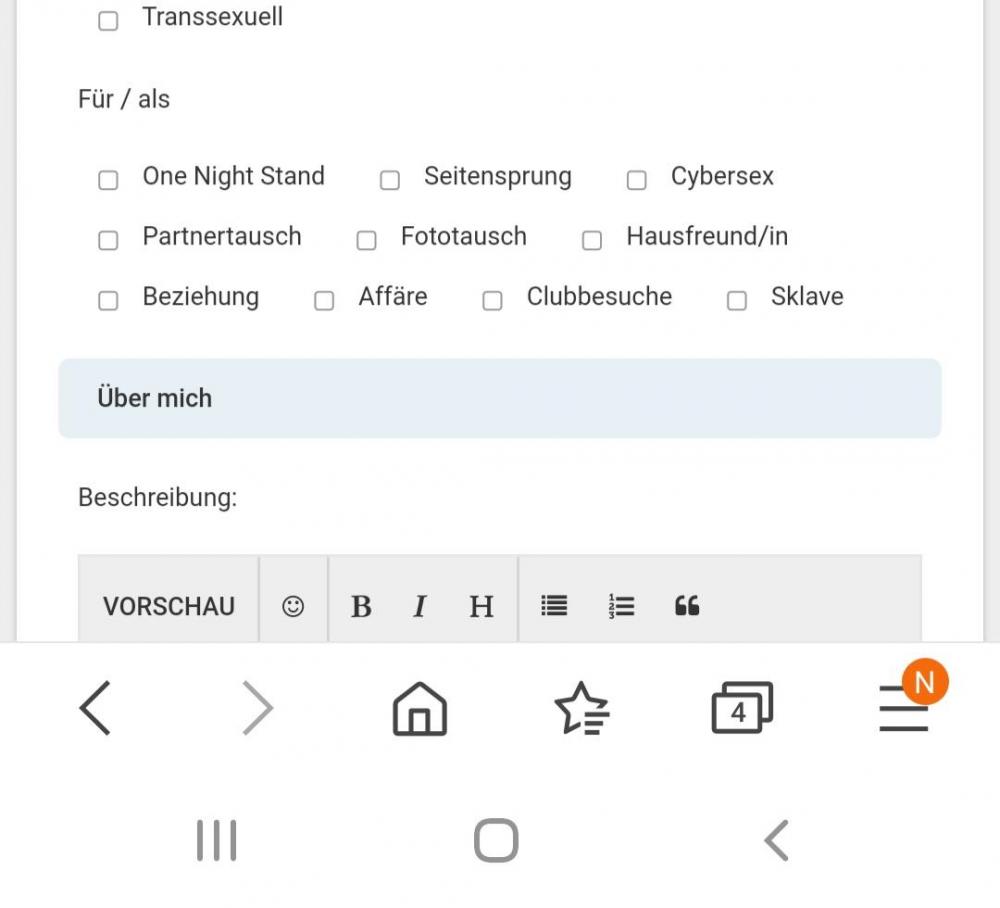Insert a numbered list
Viewport: 1000px width, 908px height.
point(621,606)
